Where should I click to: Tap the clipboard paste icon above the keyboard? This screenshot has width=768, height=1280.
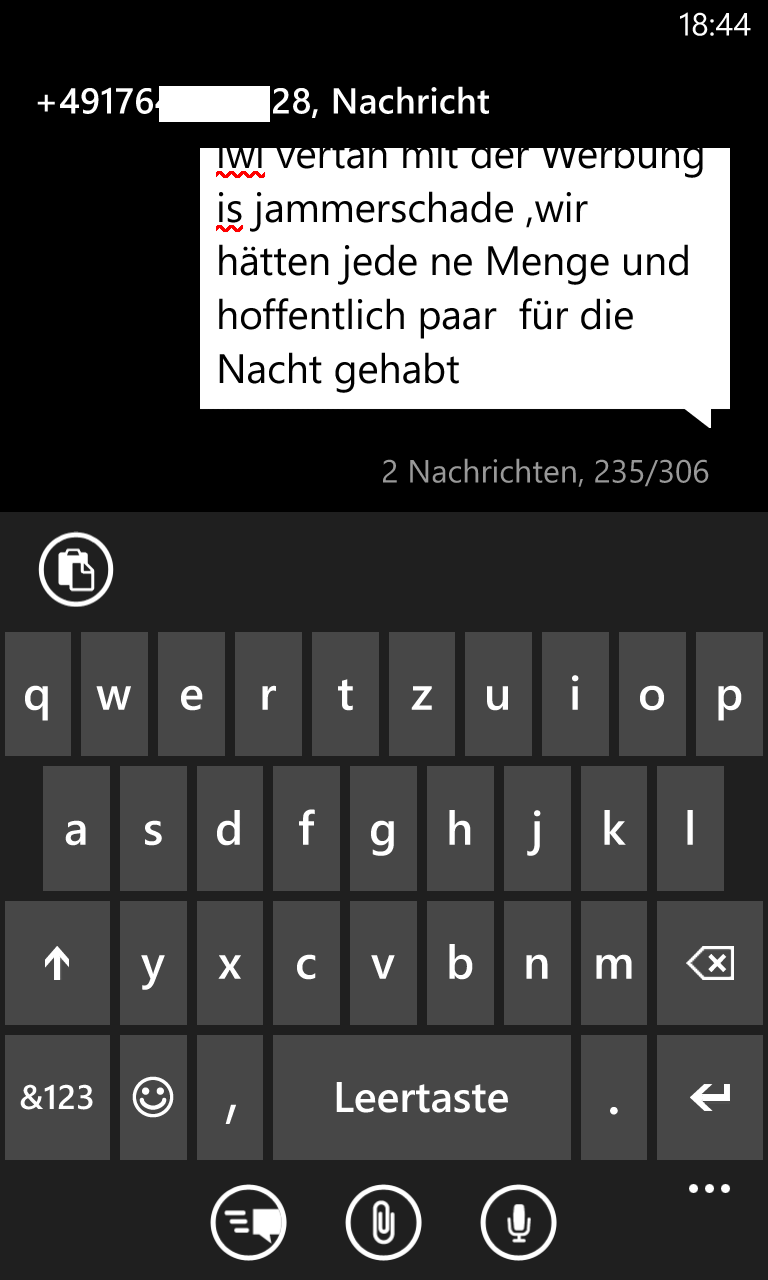pyautogui.click(x=76, y=570)
